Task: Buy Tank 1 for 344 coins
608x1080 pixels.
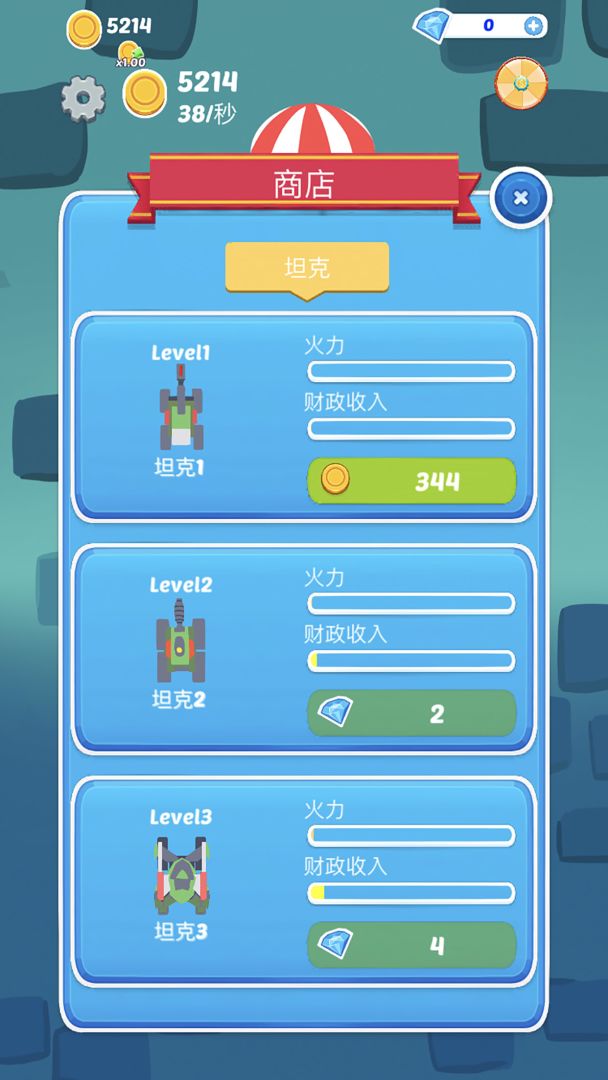Action: (x=411, y=481)
